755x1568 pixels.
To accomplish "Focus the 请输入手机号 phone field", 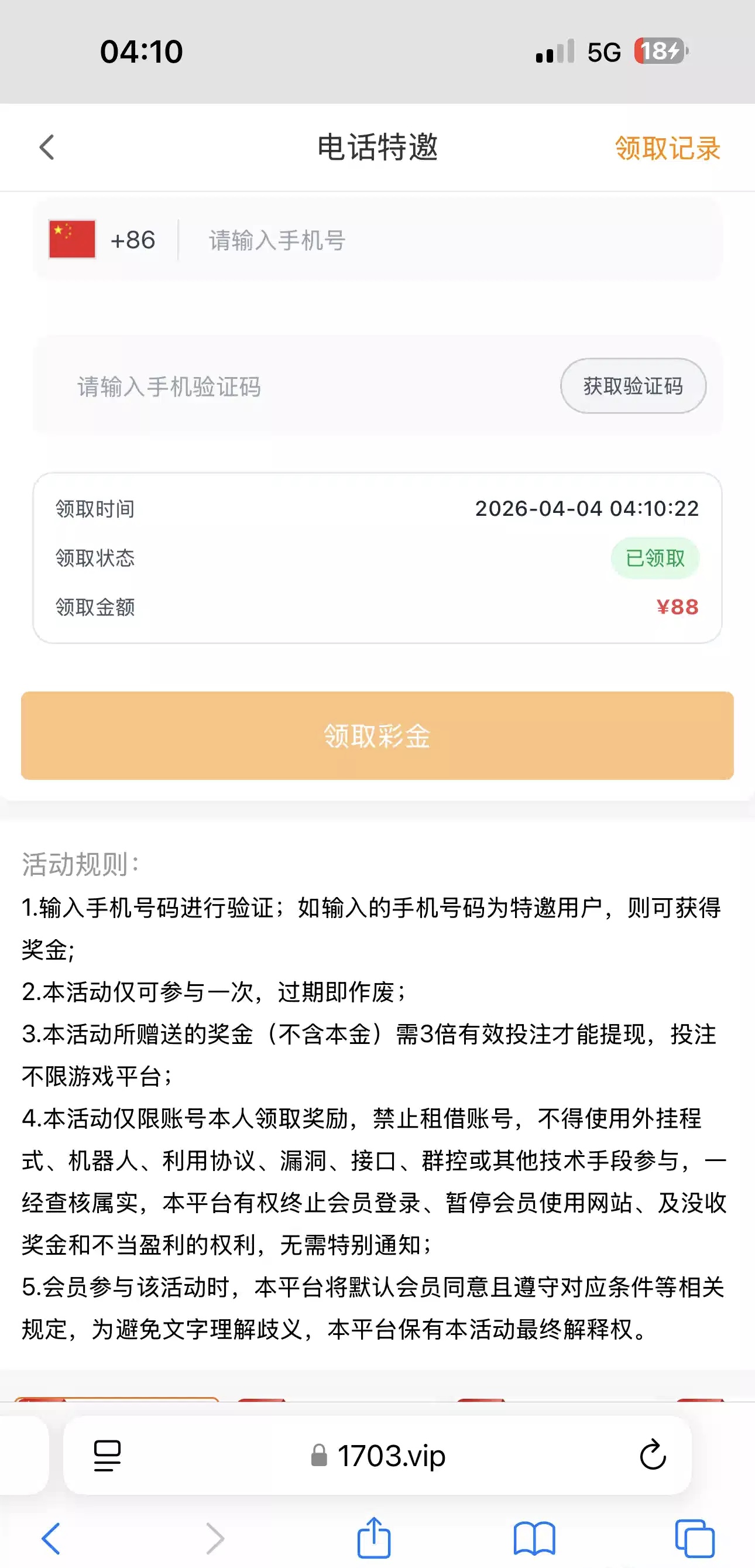I will tap(450, 241).
